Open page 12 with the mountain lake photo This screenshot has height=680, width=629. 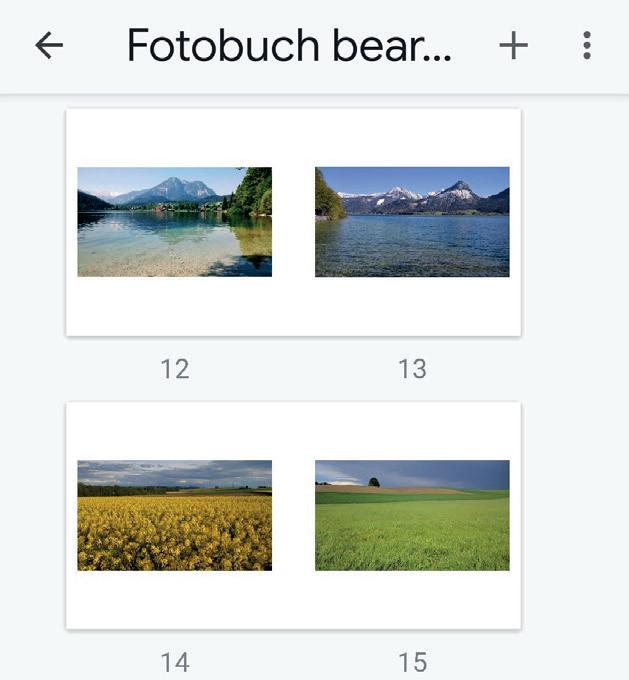coord(175,222)
